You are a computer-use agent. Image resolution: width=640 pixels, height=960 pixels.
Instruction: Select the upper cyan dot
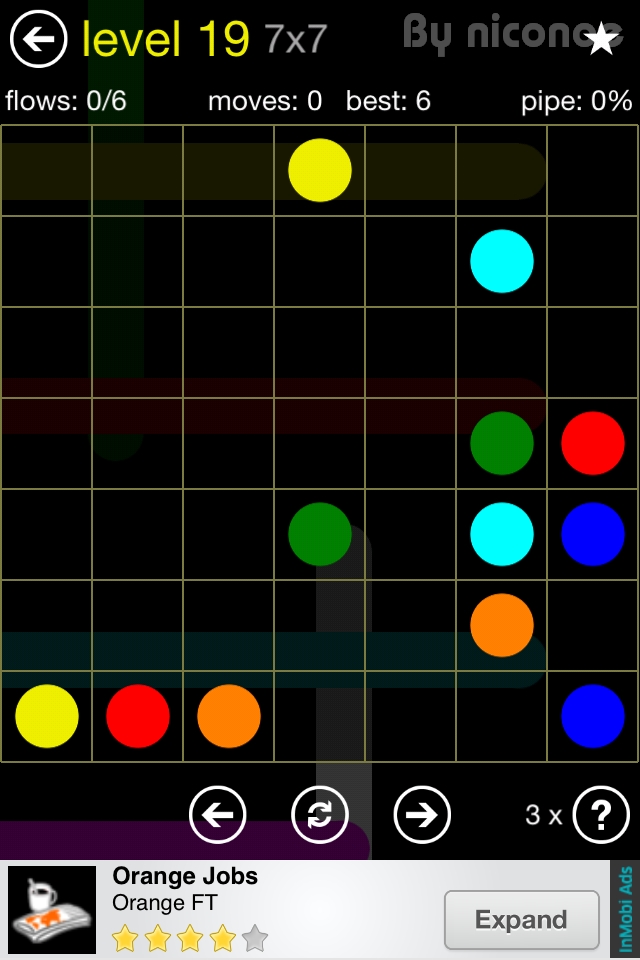click(x=502, y=261)
